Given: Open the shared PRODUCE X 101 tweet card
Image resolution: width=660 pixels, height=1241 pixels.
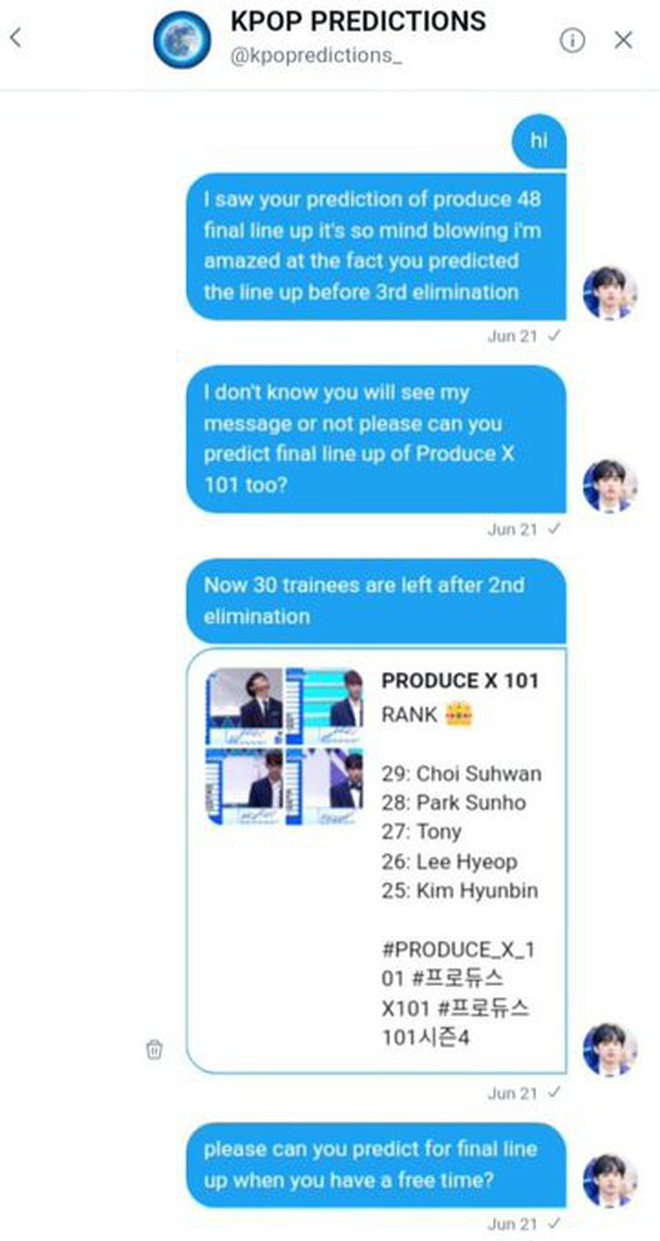Looking at the screenshot, I should [x=376, y=860].
